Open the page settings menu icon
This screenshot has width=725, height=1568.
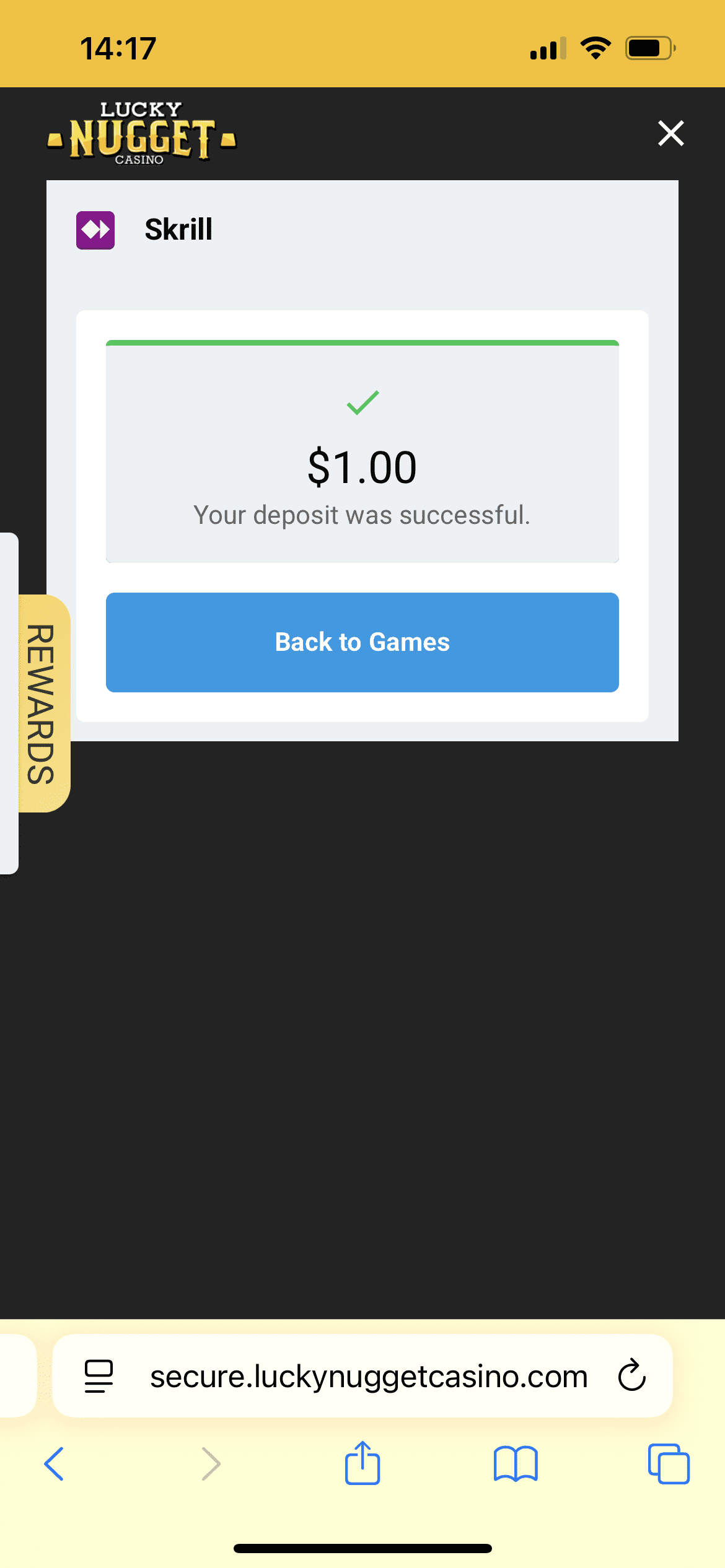pos(99,1375)
